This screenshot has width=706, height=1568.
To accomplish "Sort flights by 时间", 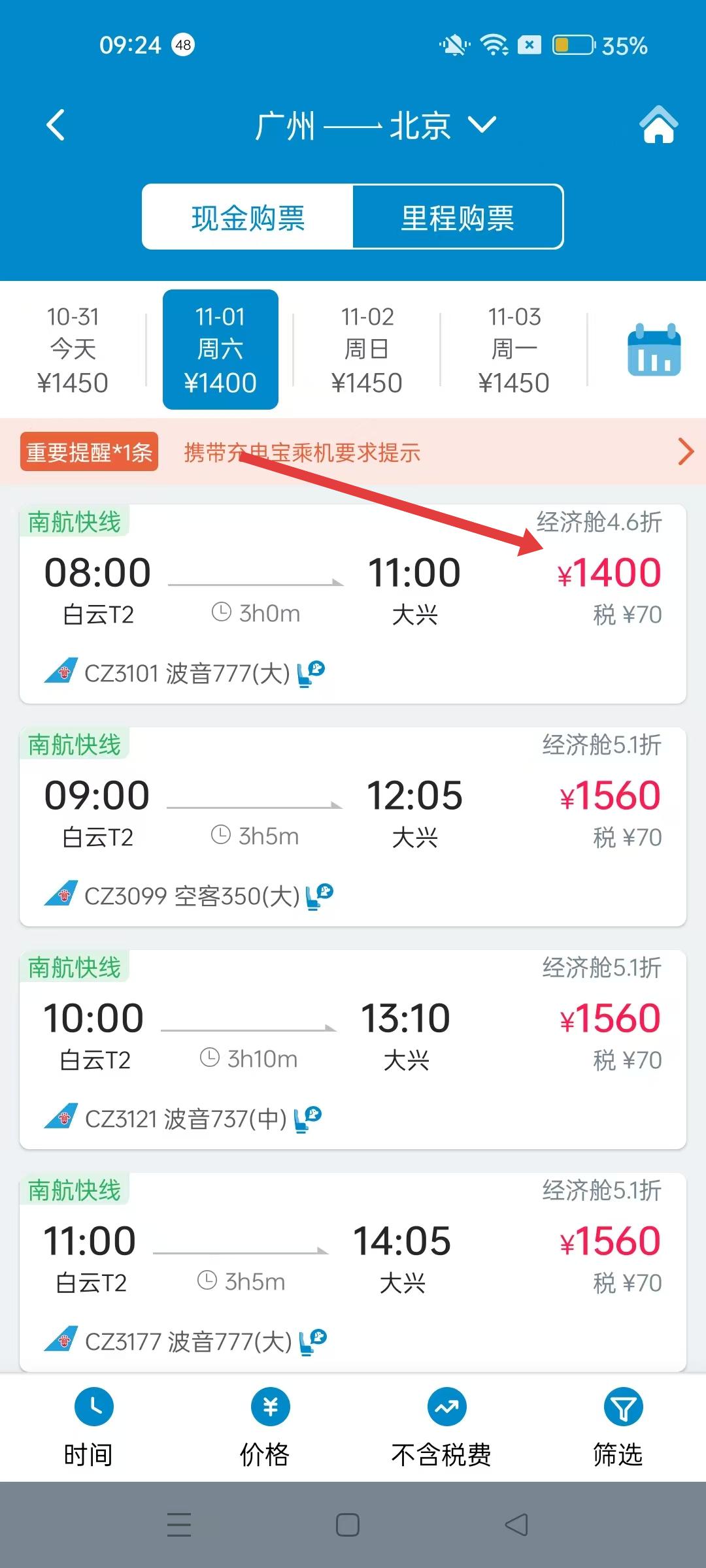I will [88, 1426].
